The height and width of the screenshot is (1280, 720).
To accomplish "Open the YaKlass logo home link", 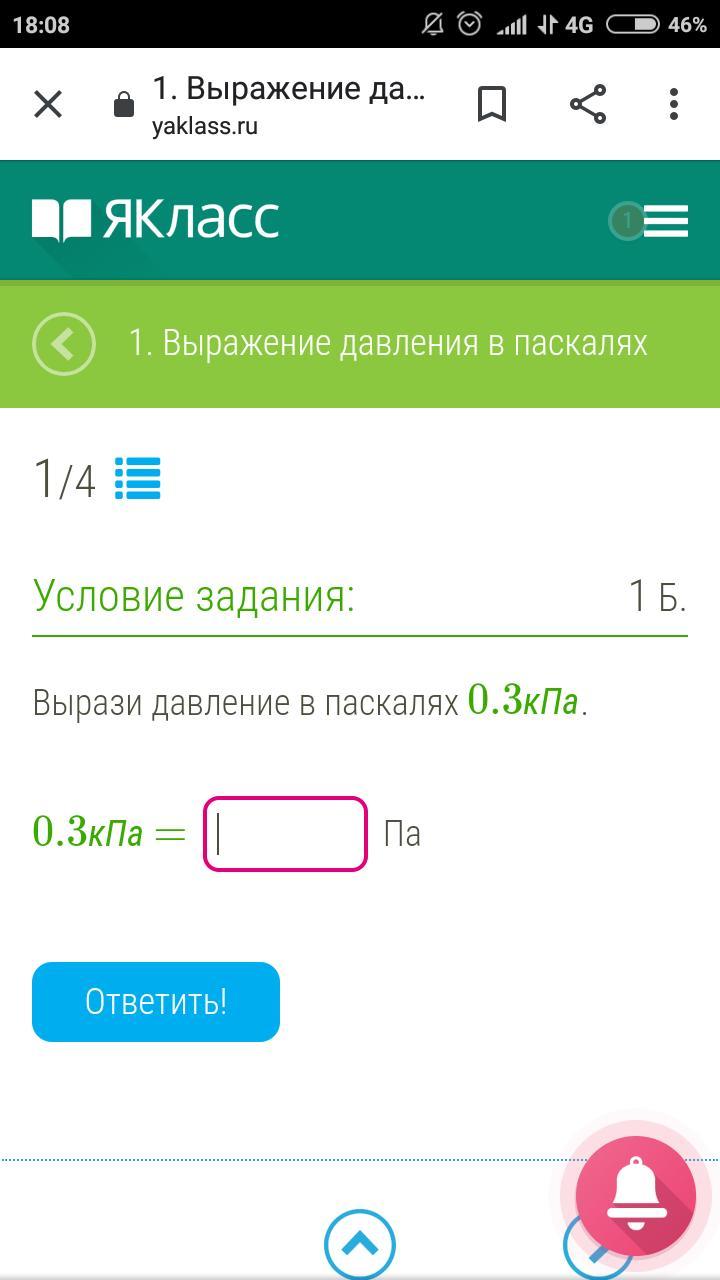I will pos(156,220).
